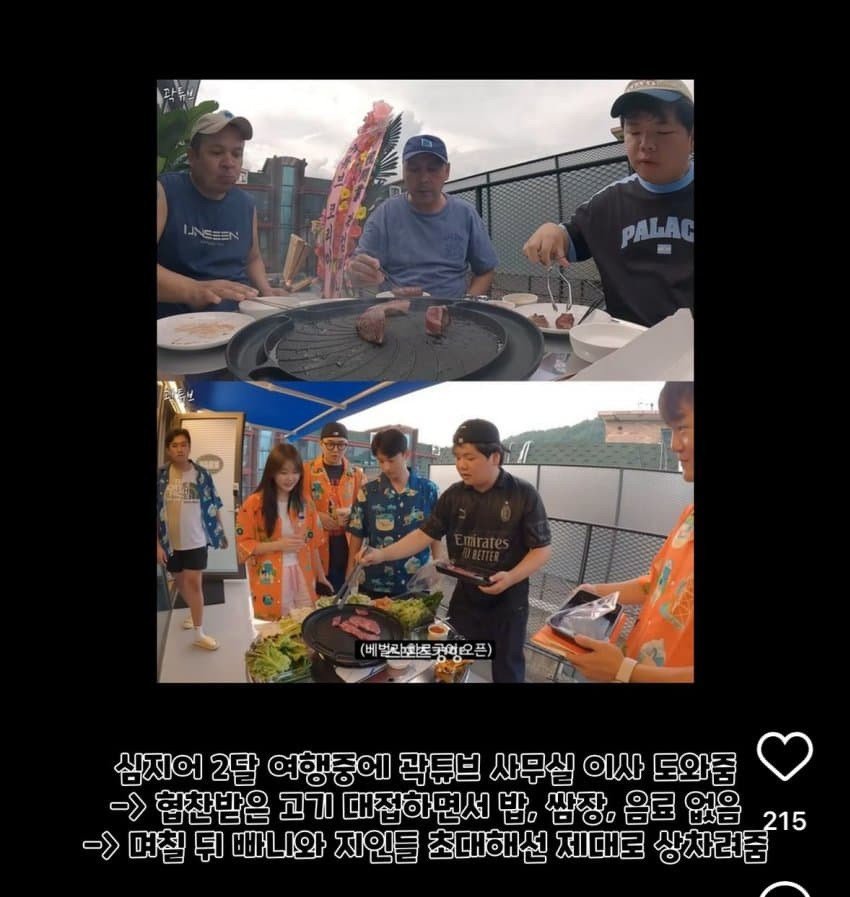Like this reel with the heart icon

(x=784, y=756)
